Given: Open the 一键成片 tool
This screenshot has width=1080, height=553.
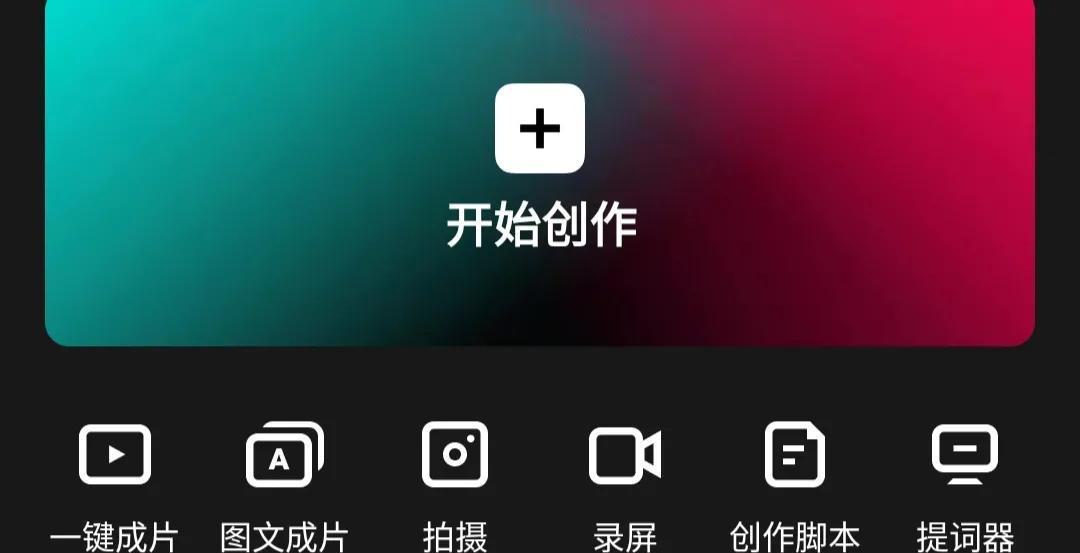Looking at the screenshot, I should (x=115, y=455).
